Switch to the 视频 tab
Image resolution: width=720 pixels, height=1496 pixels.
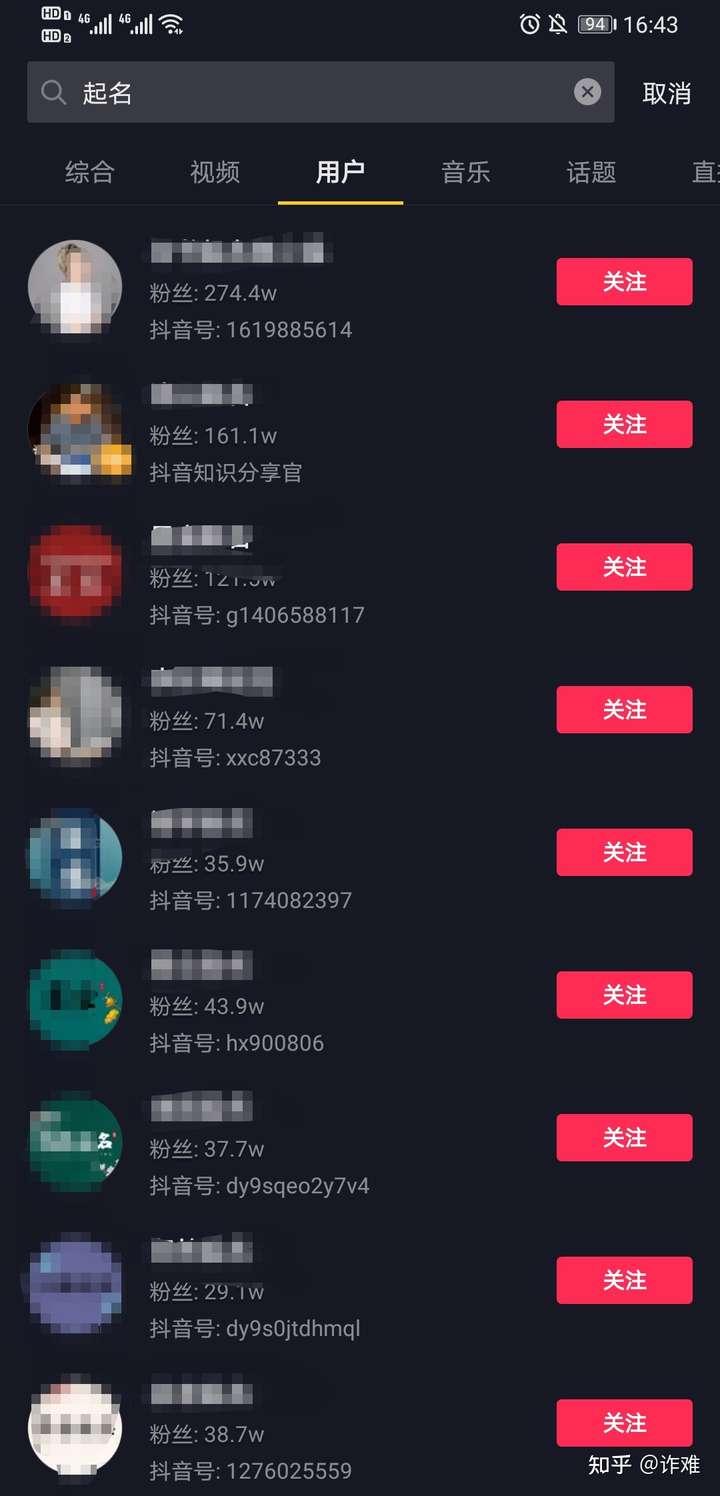point(215,172)
